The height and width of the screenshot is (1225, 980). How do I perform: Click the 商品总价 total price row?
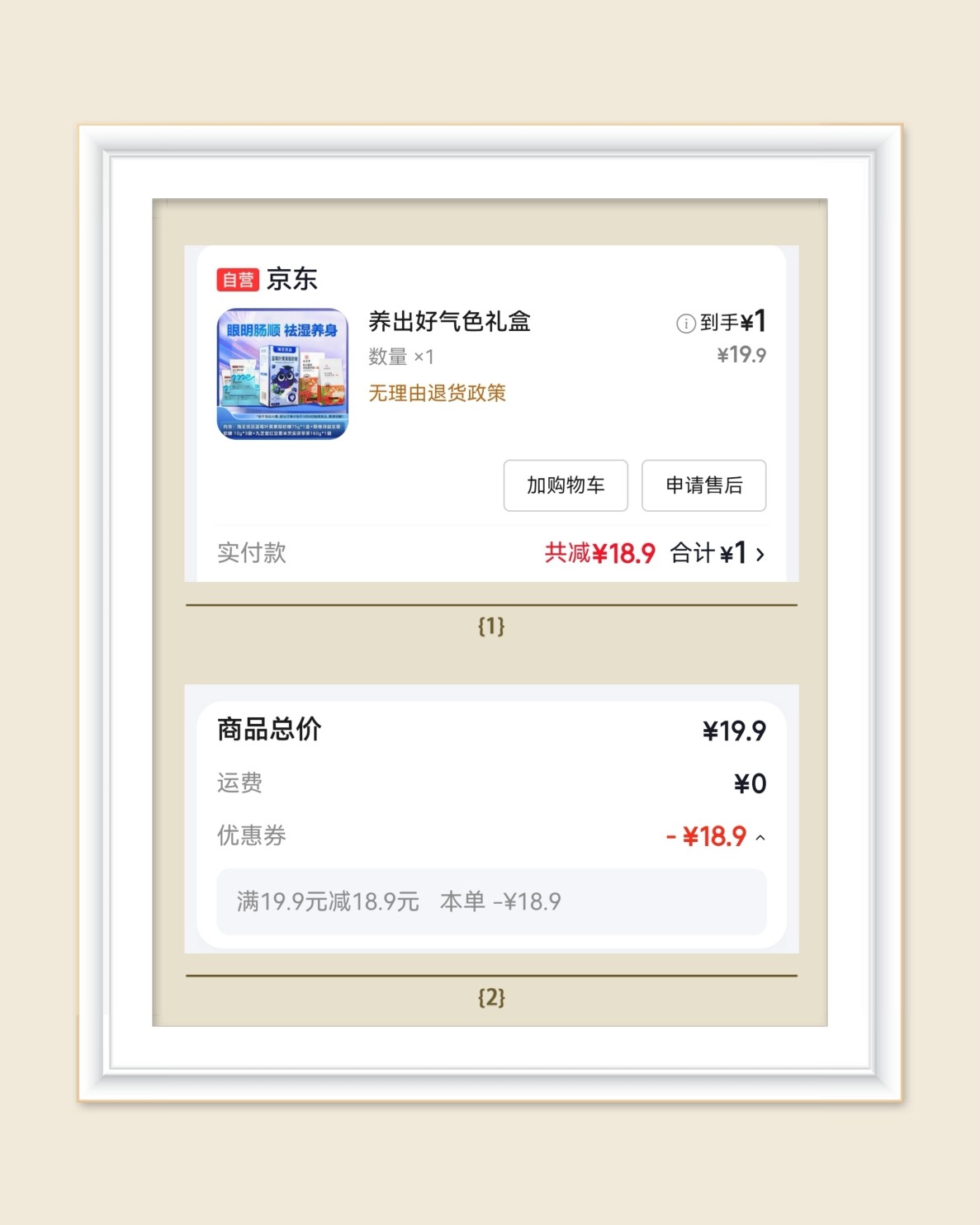click(268, 730)
